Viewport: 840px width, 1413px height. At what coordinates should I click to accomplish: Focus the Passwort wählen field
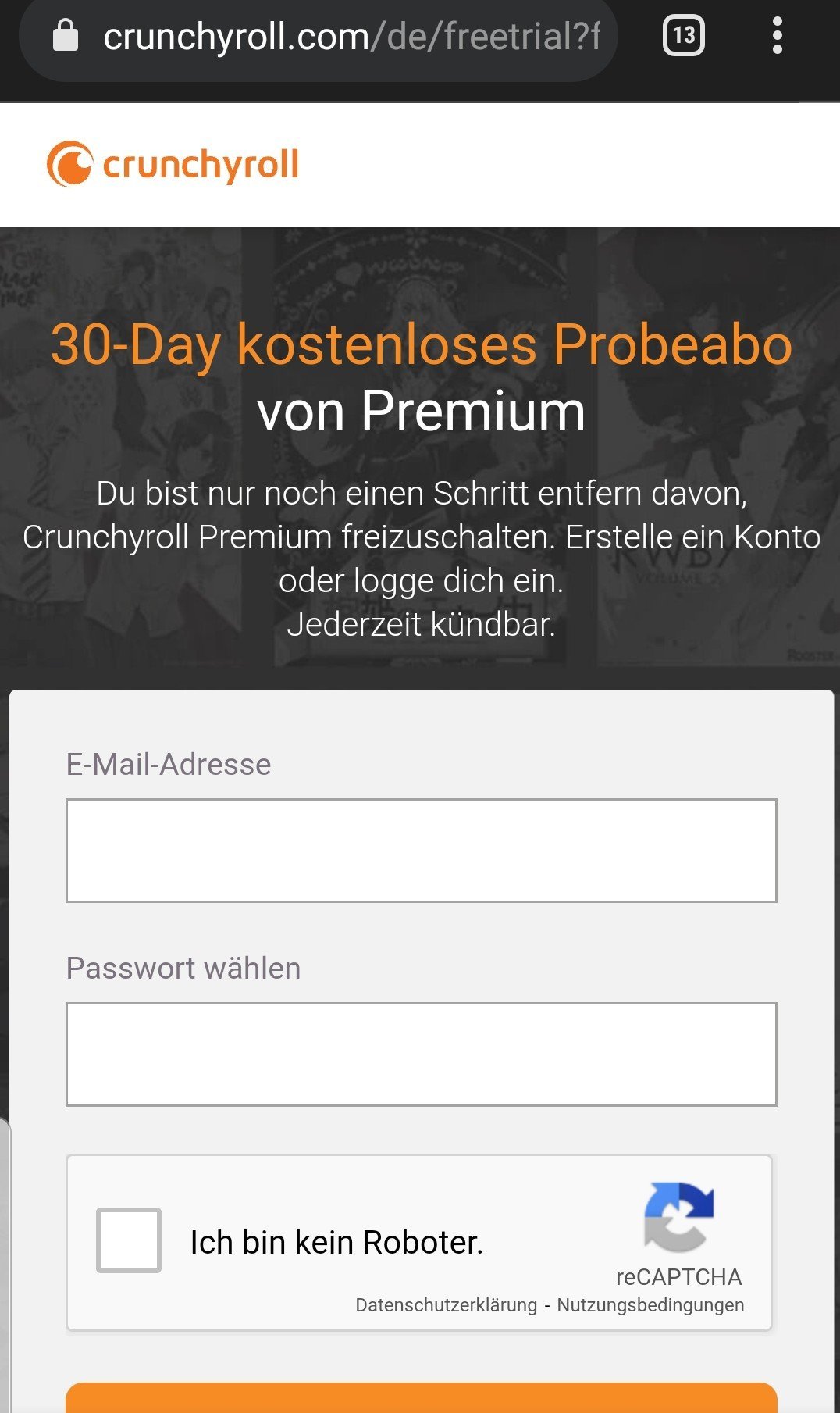(422, 1054)
